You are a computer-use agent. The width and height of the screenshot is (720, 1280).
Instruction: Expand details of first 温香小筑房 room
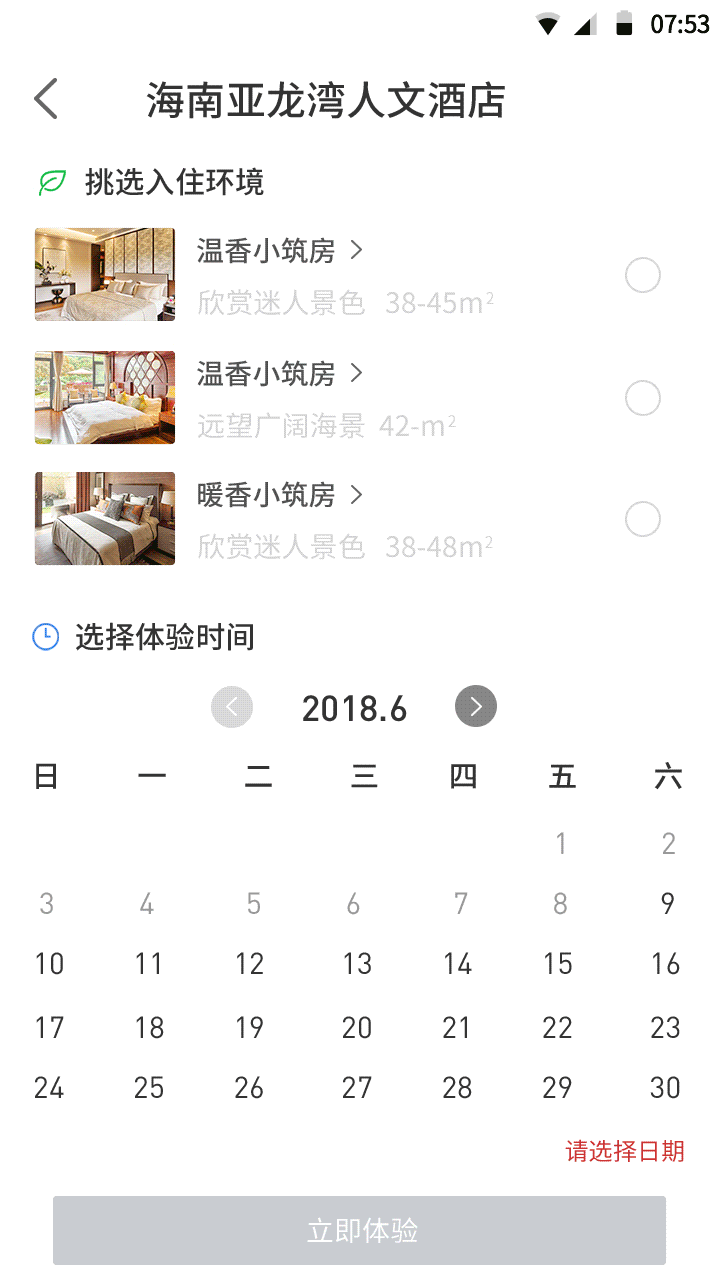coord(356,252)
